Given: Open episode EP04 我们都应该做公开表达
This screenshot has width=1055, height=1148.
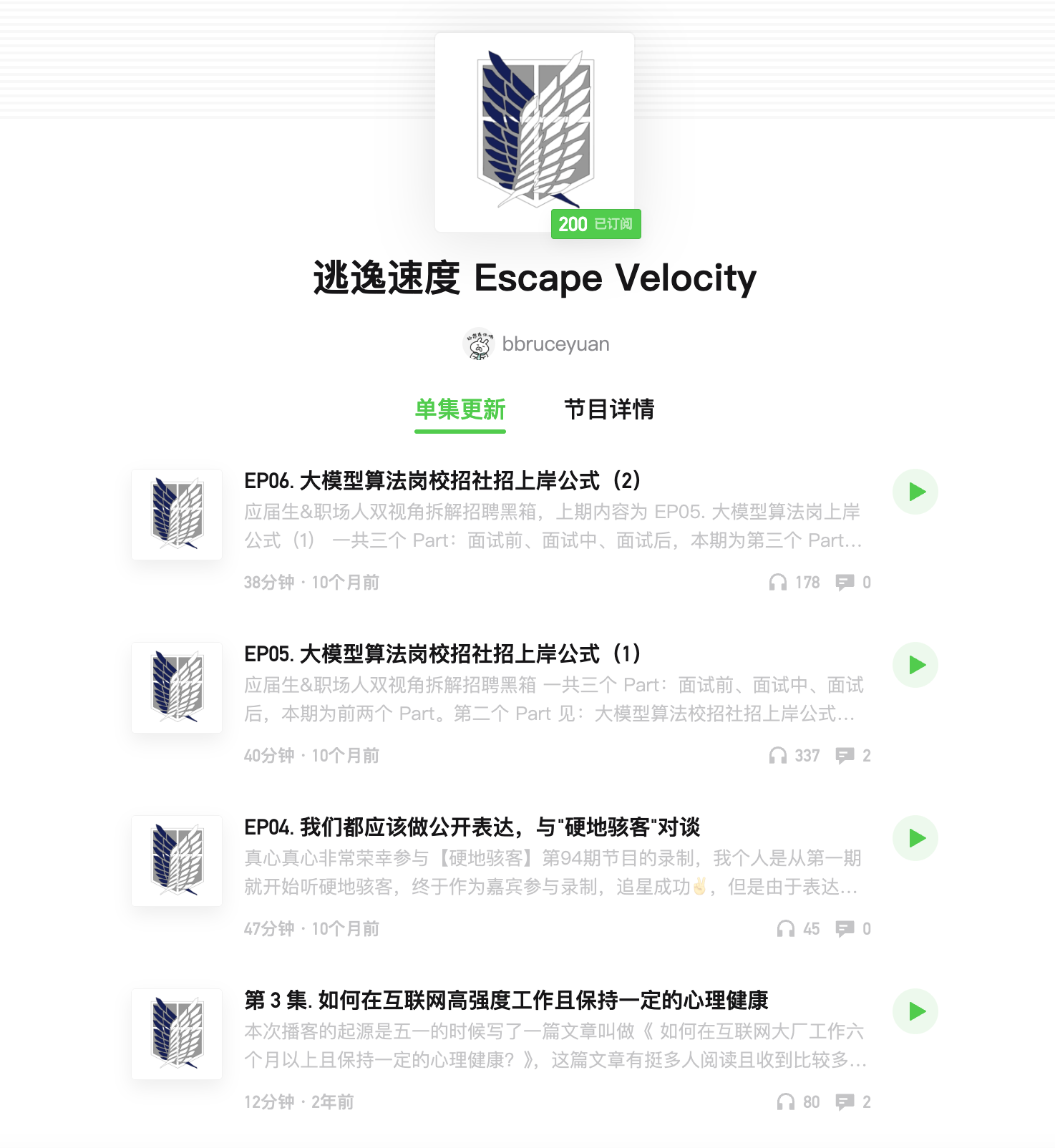Looking at the screenshot, I should [472, 827].
